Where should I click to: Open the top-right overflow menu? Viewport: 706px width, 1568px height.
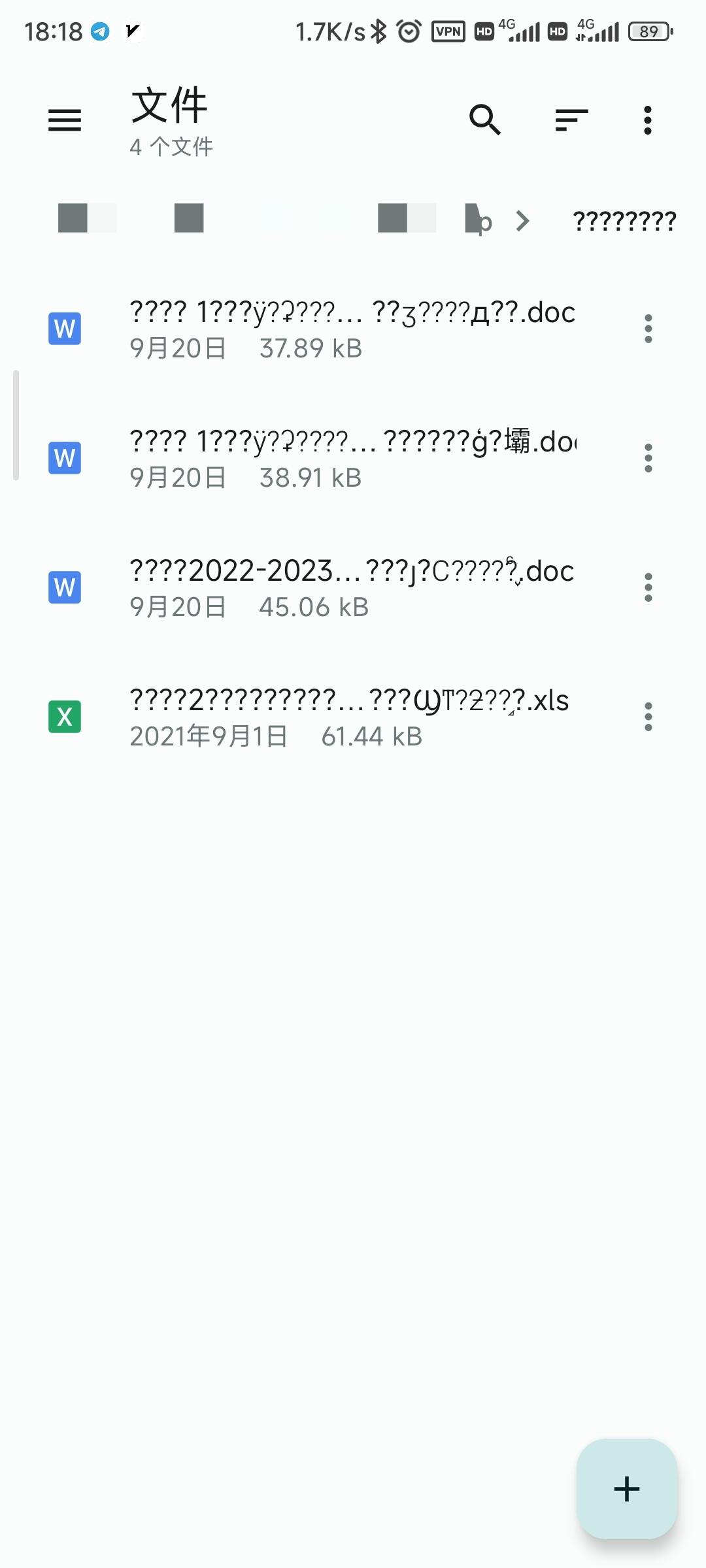648,120
